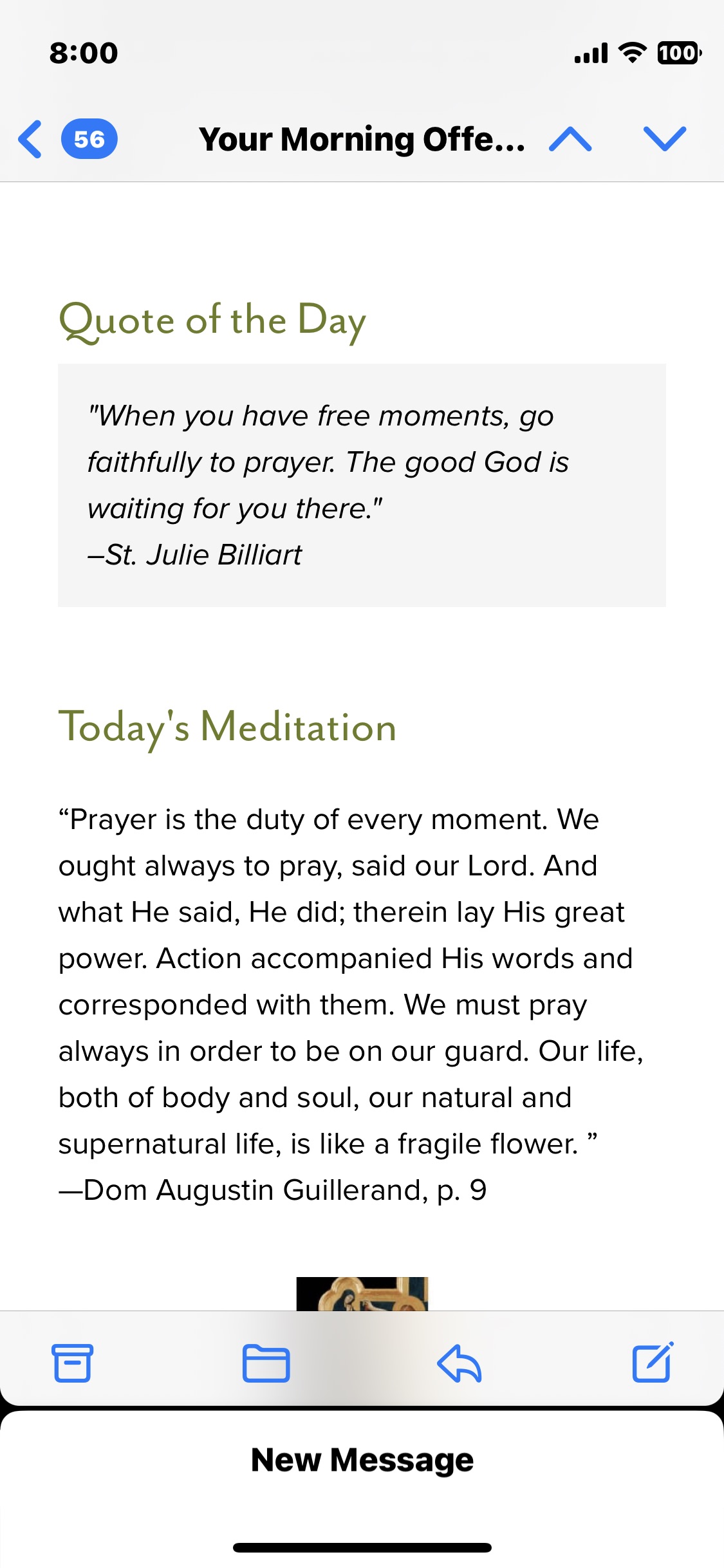Jump to the previous email with up arrow
The width and height of the screenshot is (724, 1568).
570,139
